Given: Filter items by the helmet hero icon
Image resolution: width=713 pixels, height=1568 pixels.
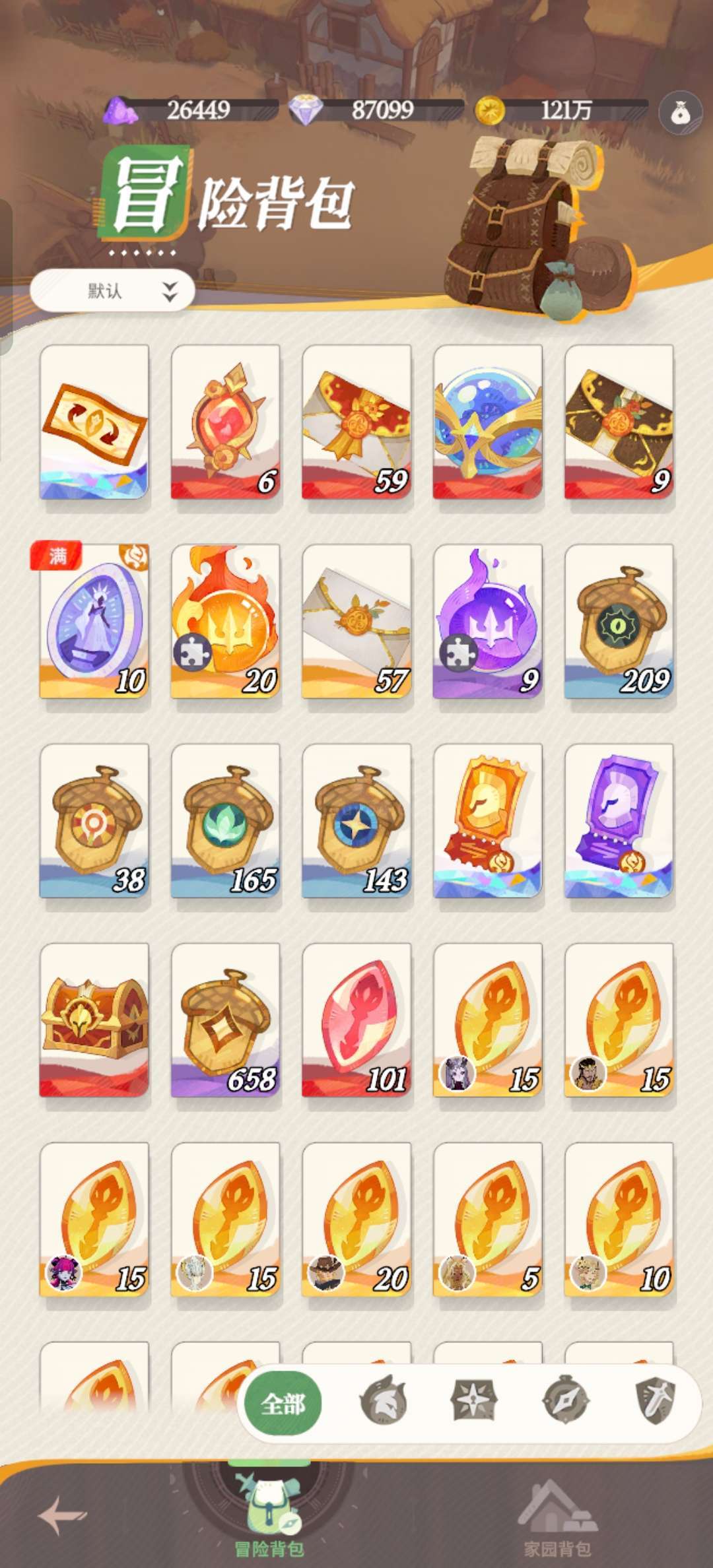Looking at the screenshot, I should (x=382, y=1400).
